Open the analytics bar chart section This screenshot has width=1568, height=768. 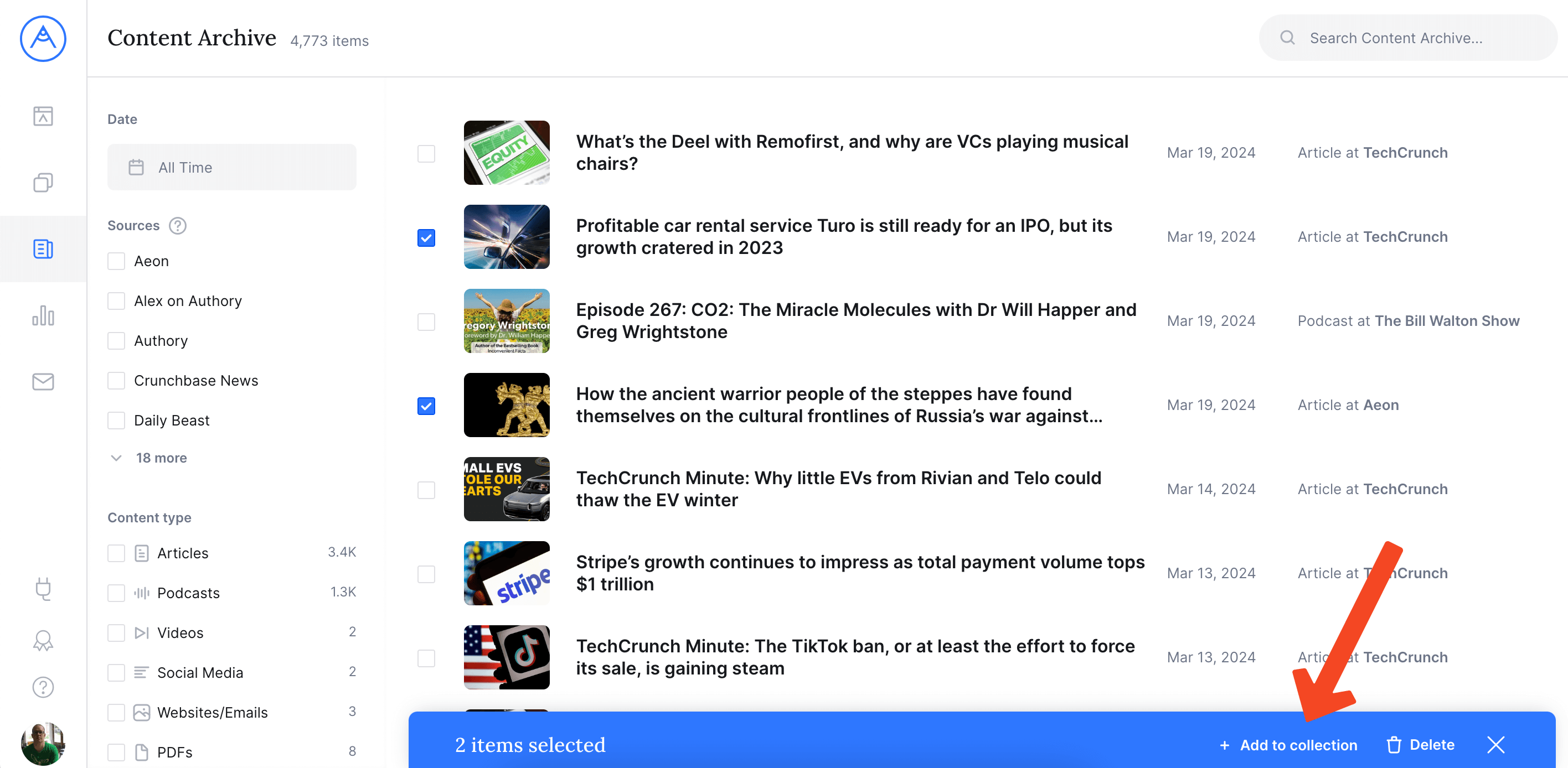(43, 315)
